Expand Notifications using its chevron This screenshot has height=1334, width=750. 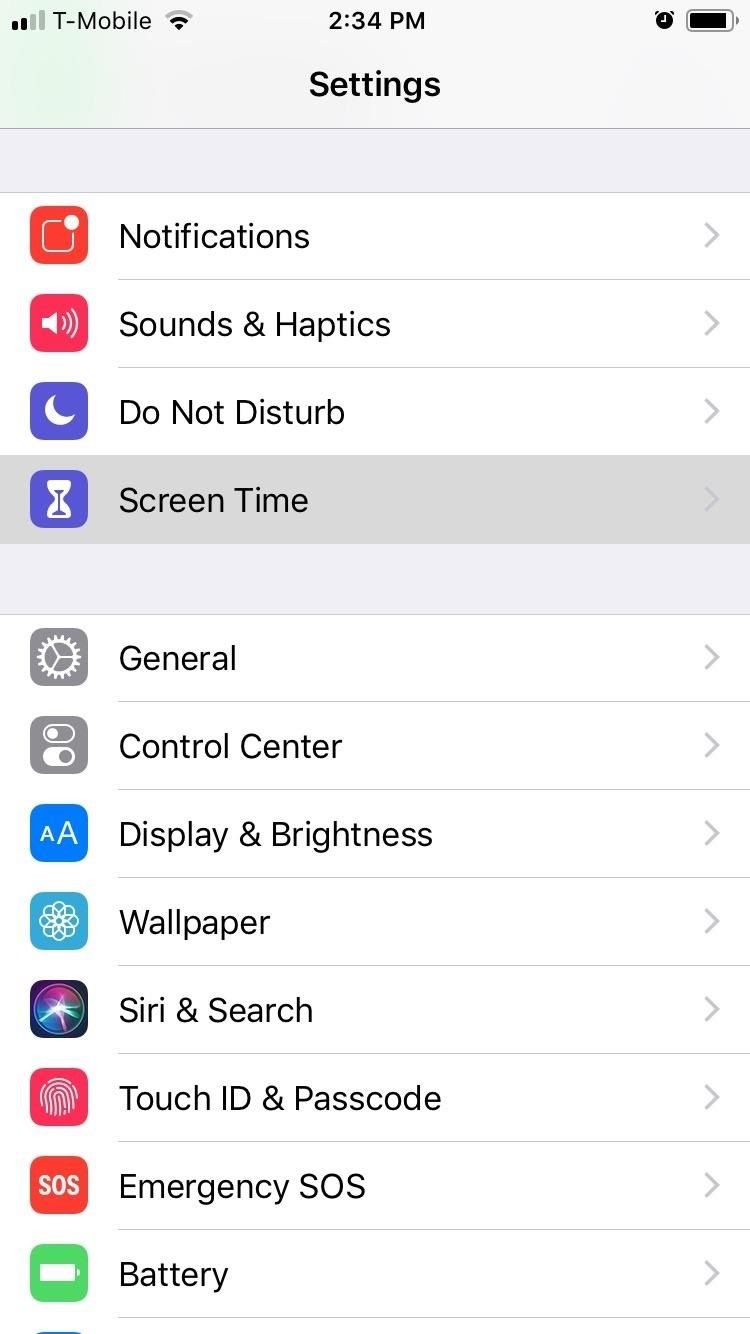pos(711,235)
